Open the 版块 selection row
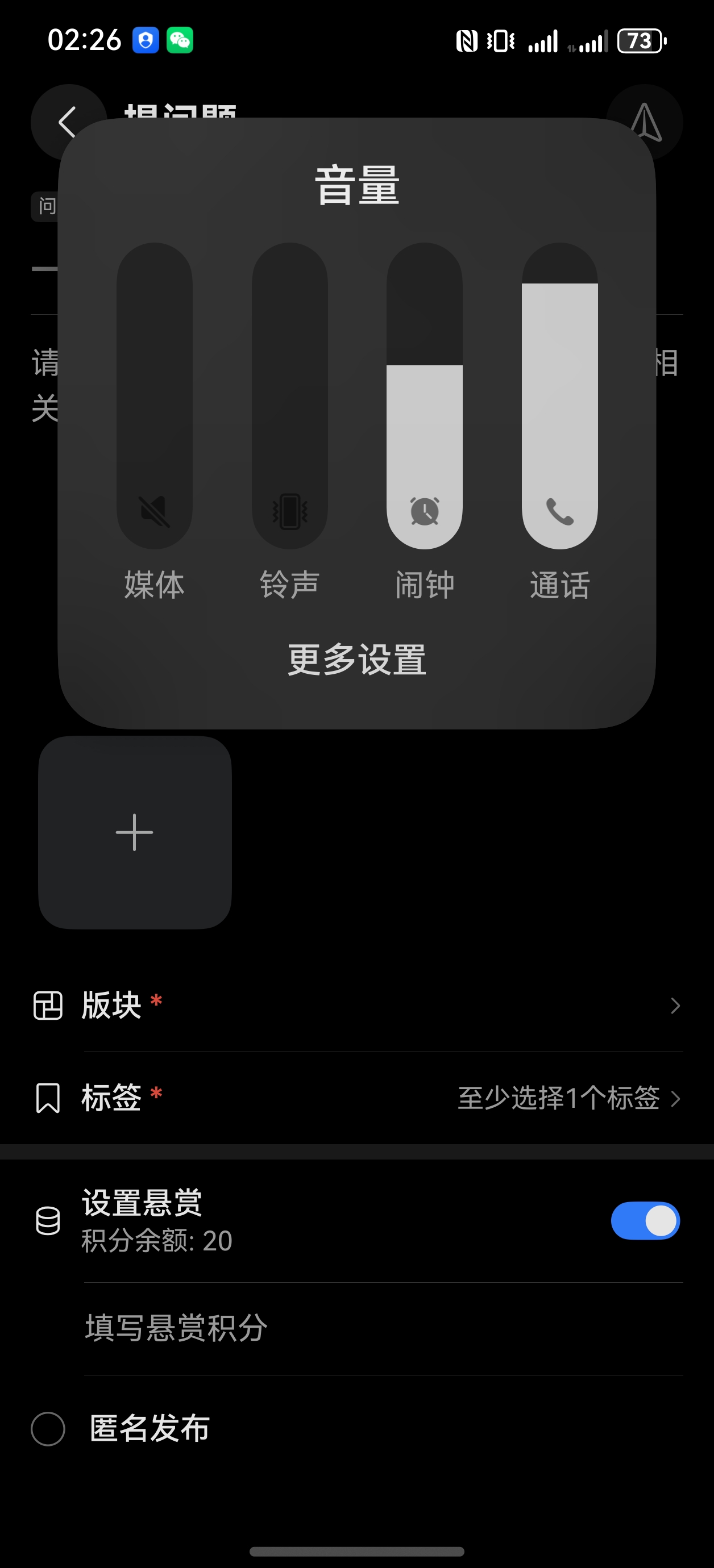This screenshot has width=714, height=1568. [357, 1006]
